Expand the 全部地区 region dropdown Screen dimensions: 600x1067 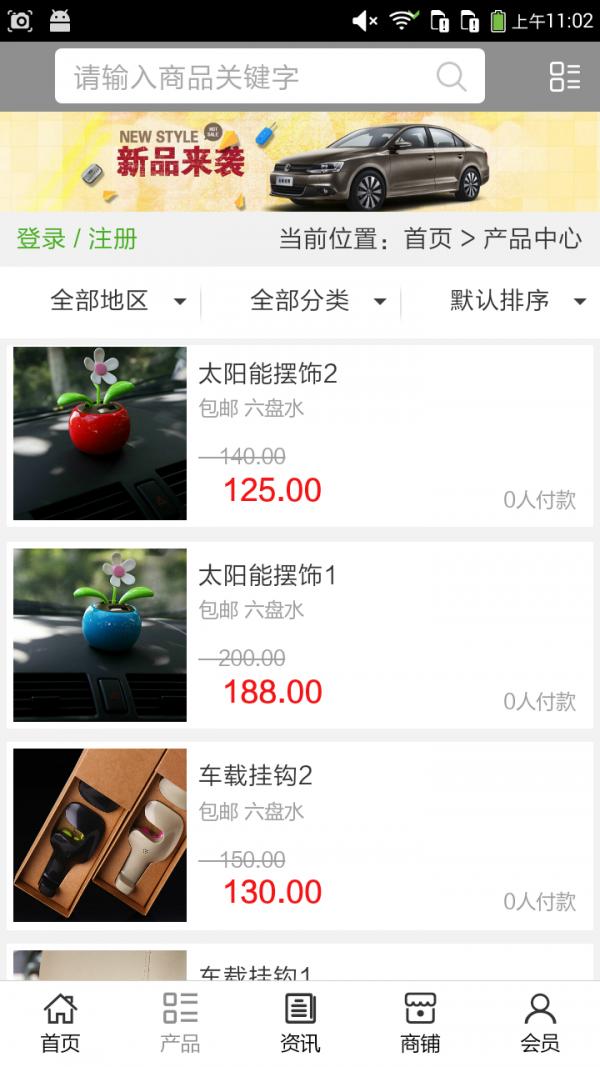click(117, 301)
